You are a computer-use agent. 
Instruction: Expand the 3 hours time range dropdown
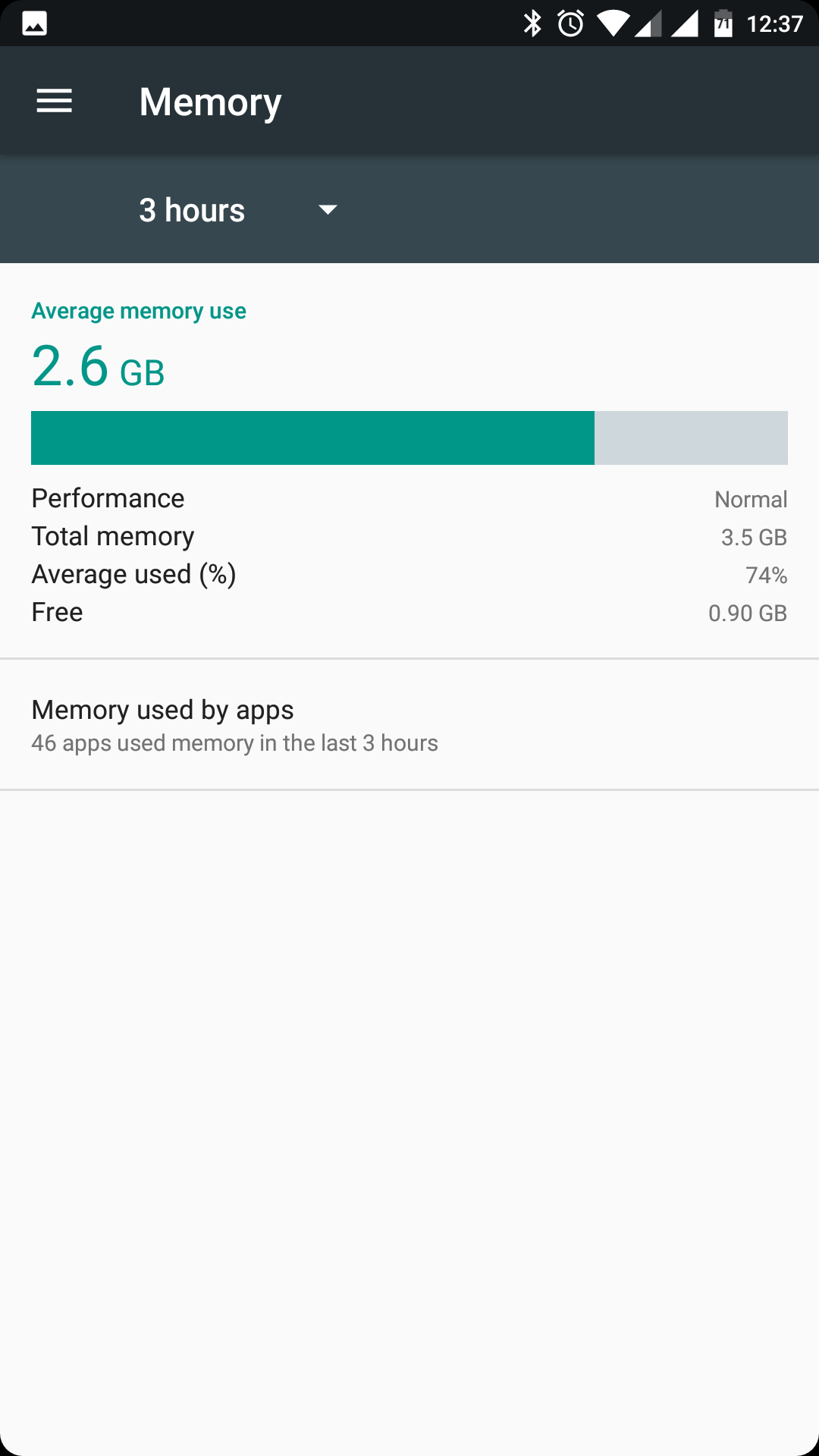(x=238, y=210)
